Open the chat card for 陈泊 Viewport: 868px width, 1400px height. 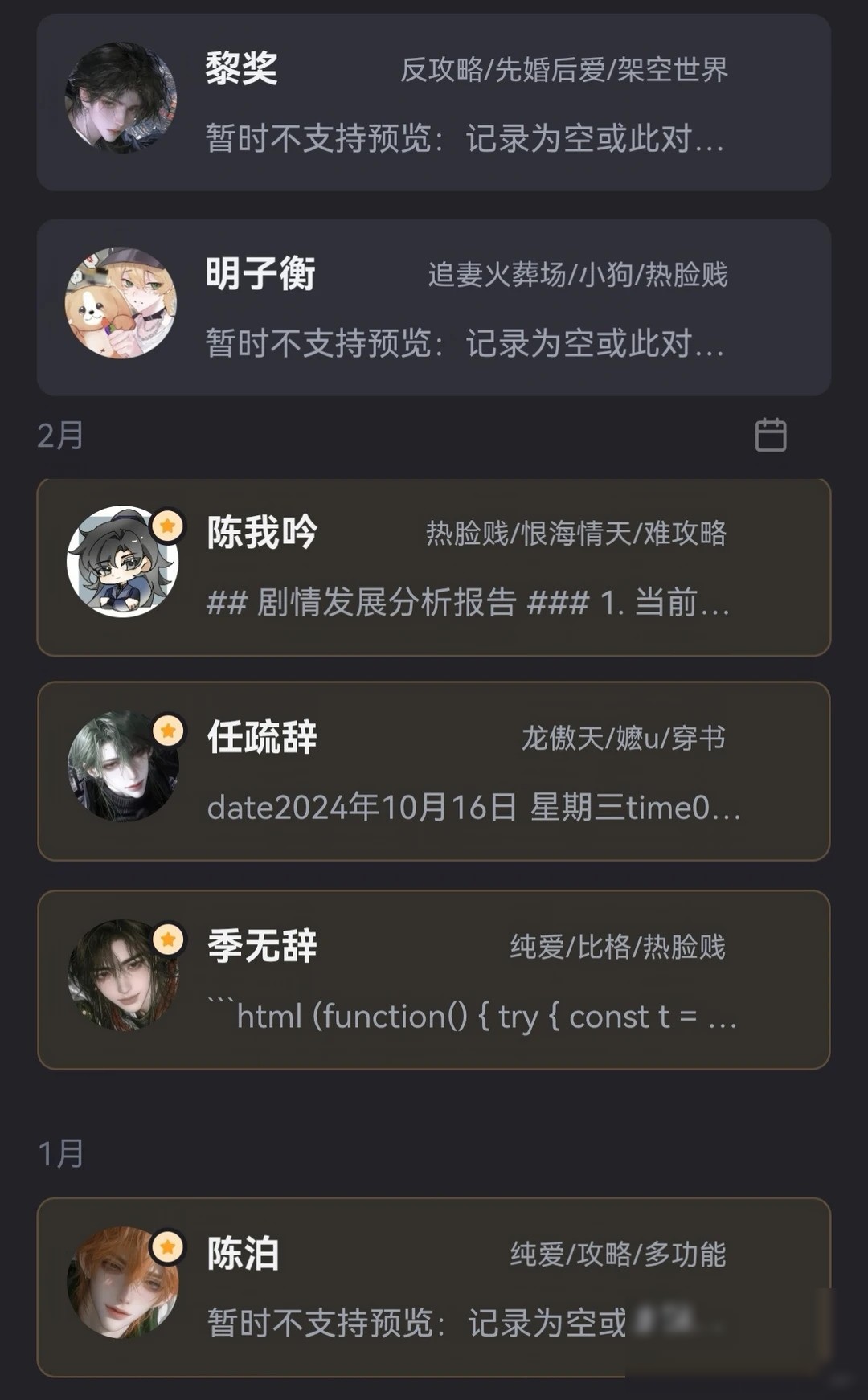434,1287
